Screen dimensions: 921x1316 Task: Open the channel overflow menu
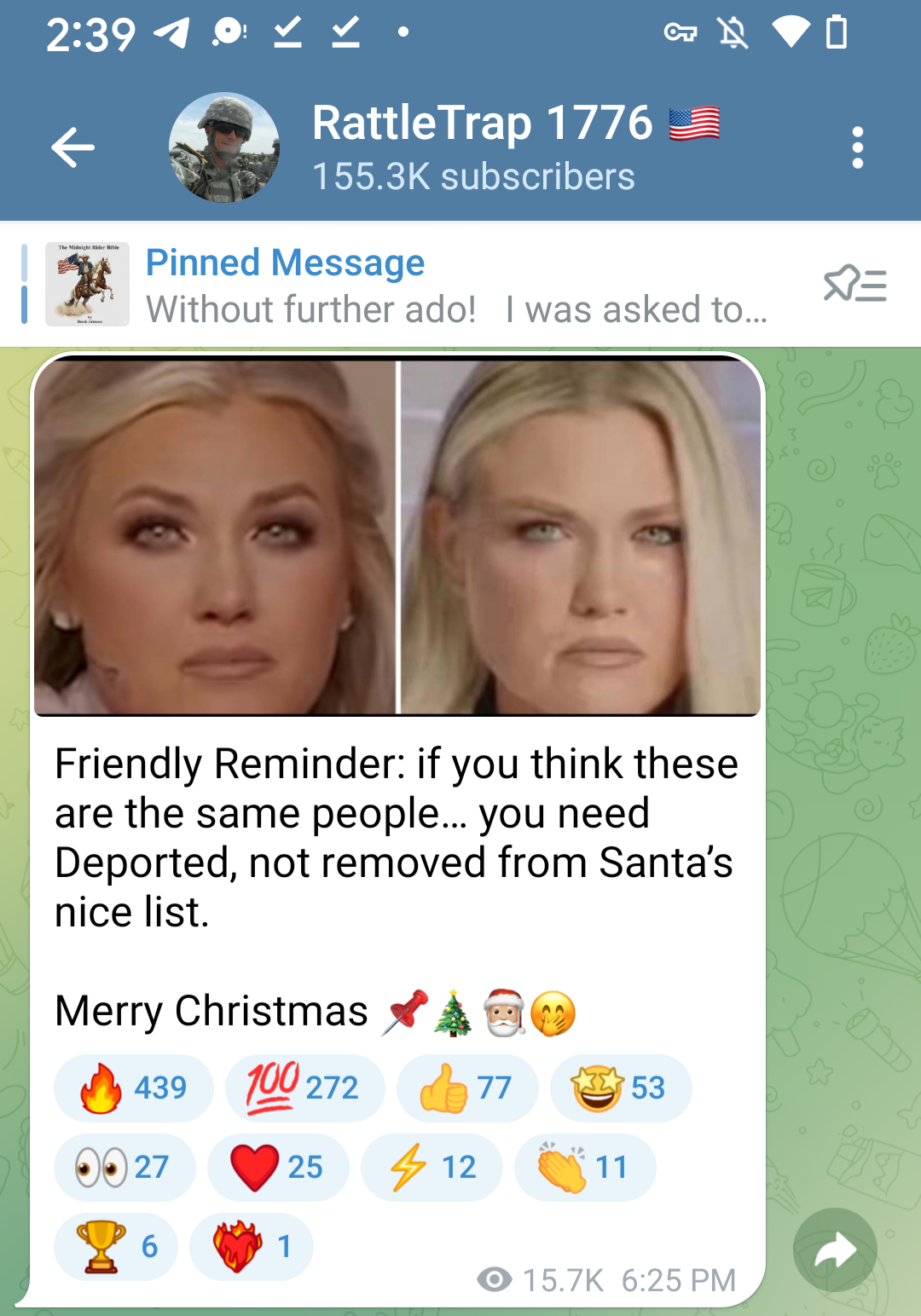pos(858,148)
